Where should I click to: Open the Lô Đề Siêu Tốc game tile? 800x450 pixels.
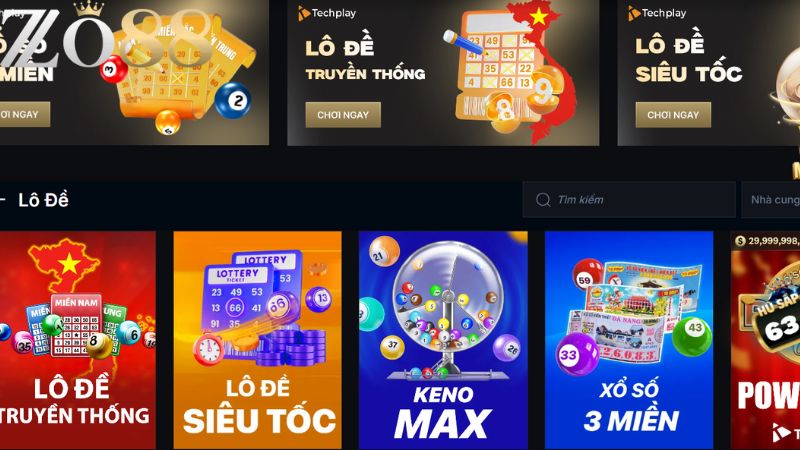257,340
